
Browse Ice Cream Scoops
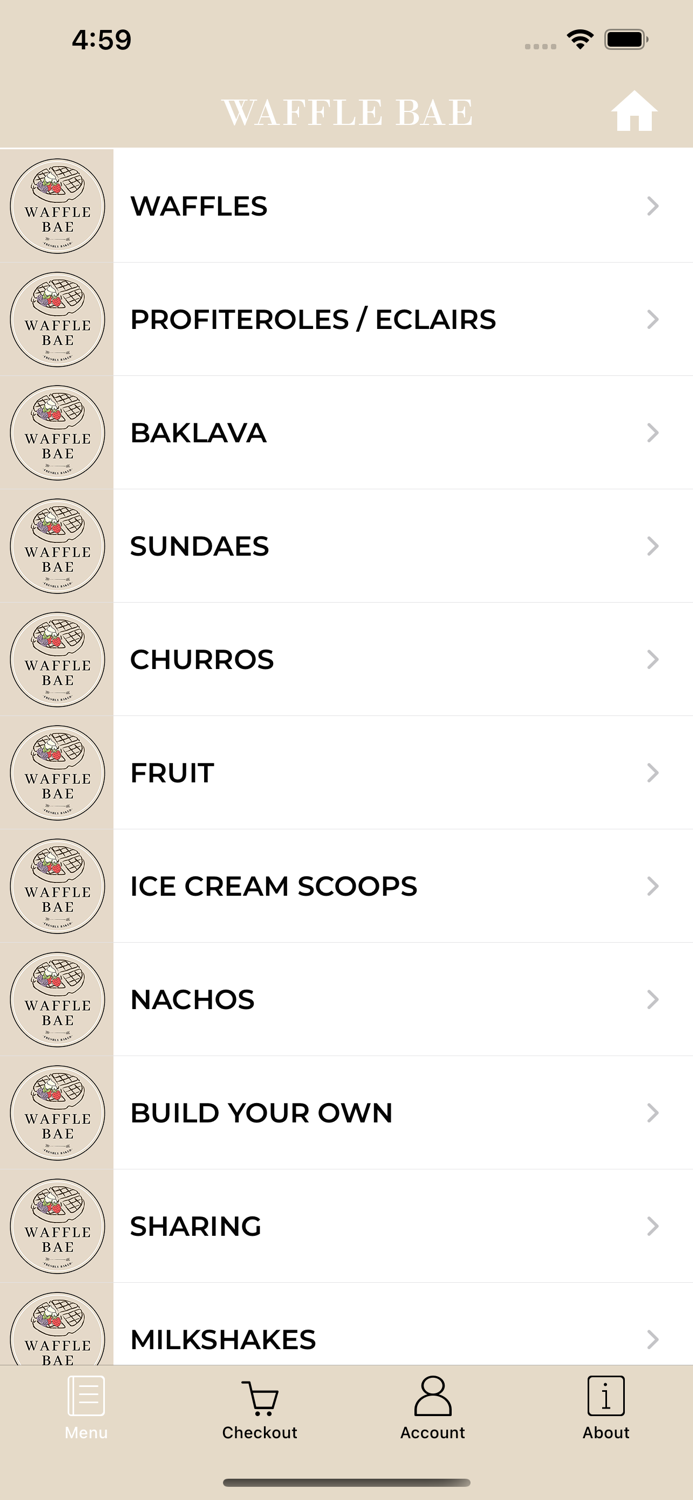[x=346, y=886]
